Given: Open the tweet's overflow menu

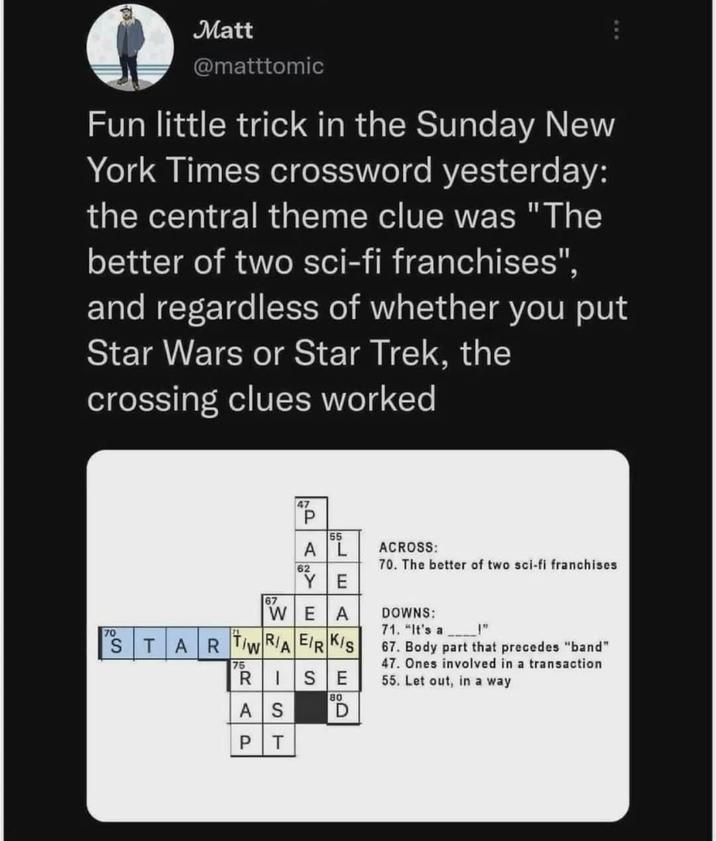Looking at the screenshot, I should point(617,32).
